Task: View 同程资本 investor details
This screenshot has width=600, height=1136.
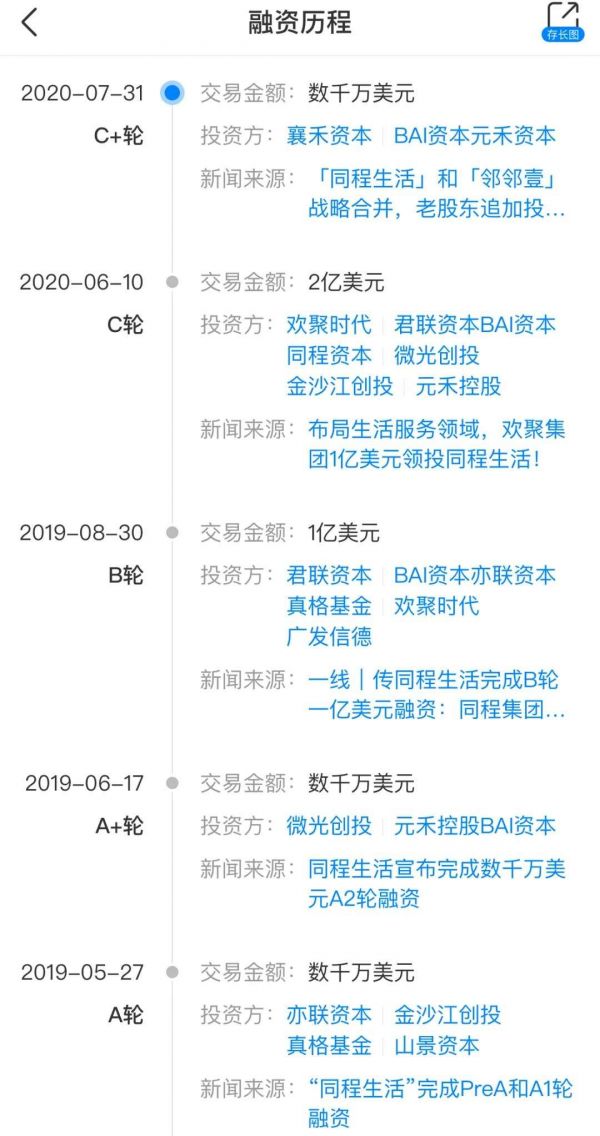Action: click(x=328, y=355)
